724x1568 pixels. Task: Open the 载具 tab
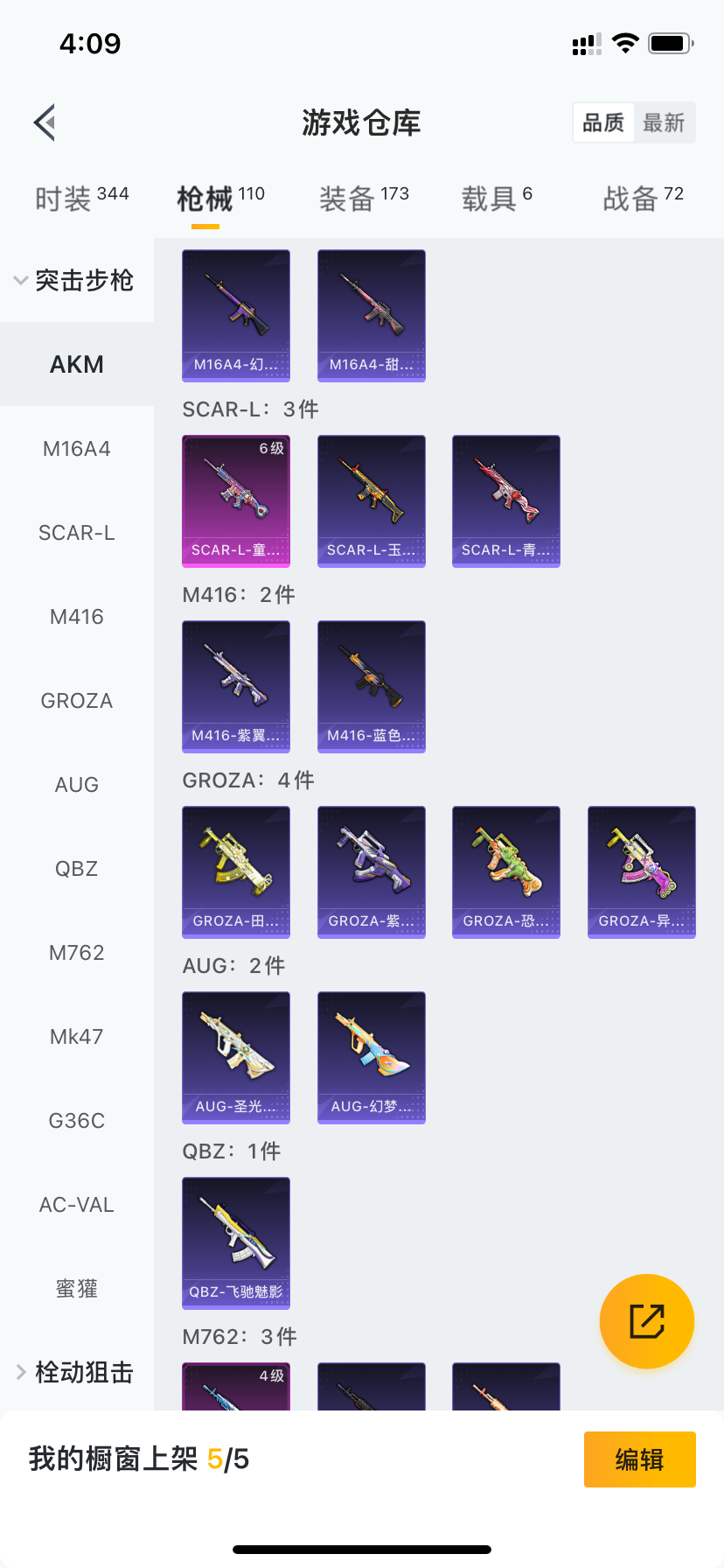coord(496,199)
